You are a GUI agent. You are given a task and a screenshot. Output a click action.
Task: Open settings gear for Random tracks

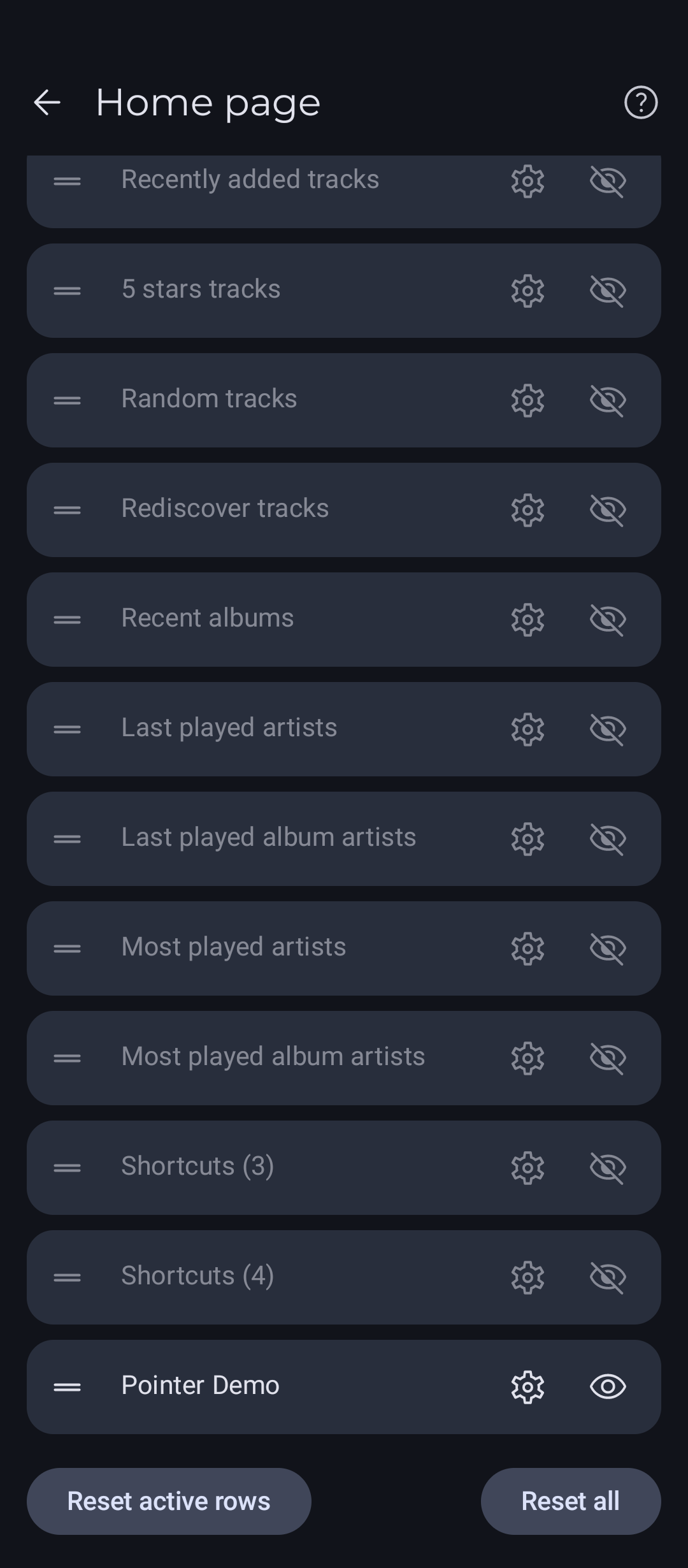tap(527, 400)
